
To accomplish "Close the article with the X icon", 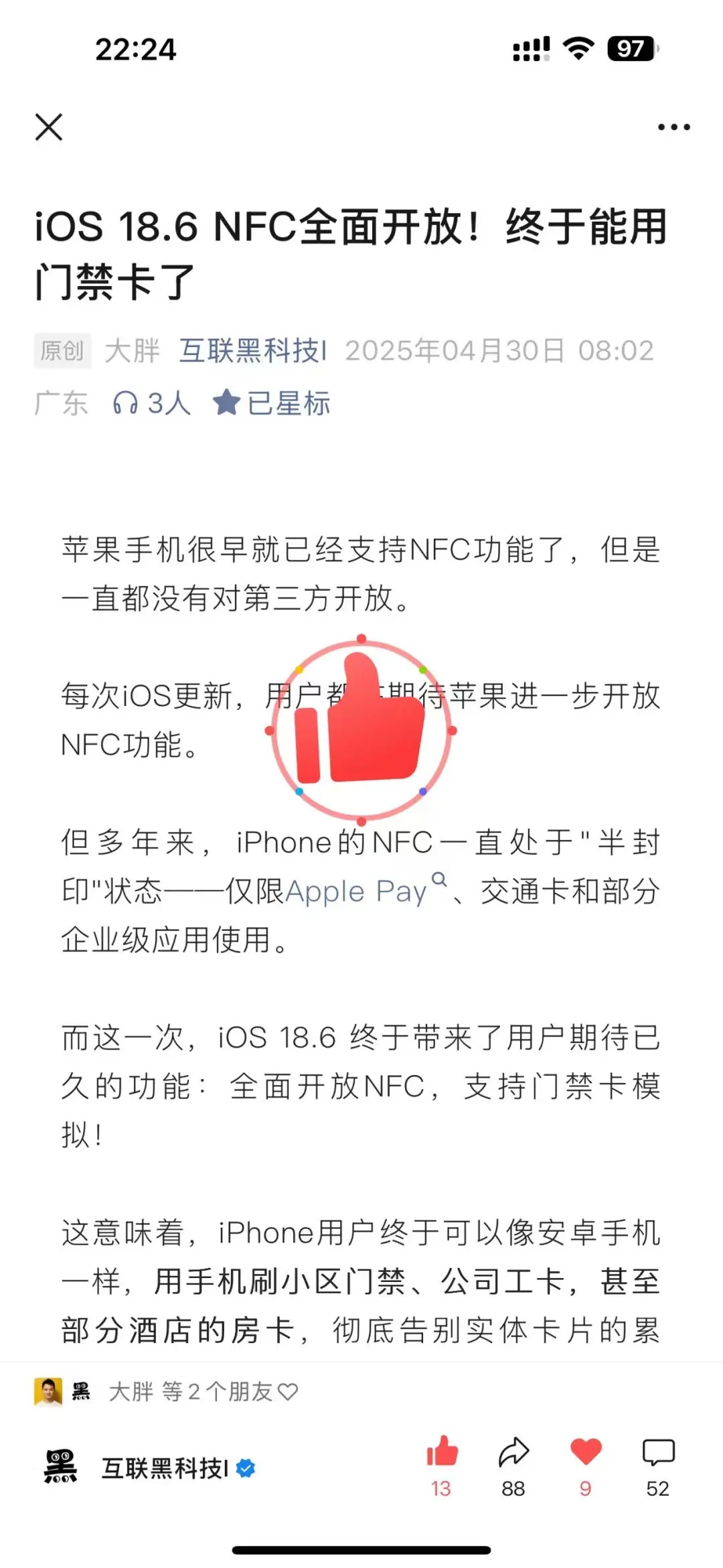I will 49,127.
